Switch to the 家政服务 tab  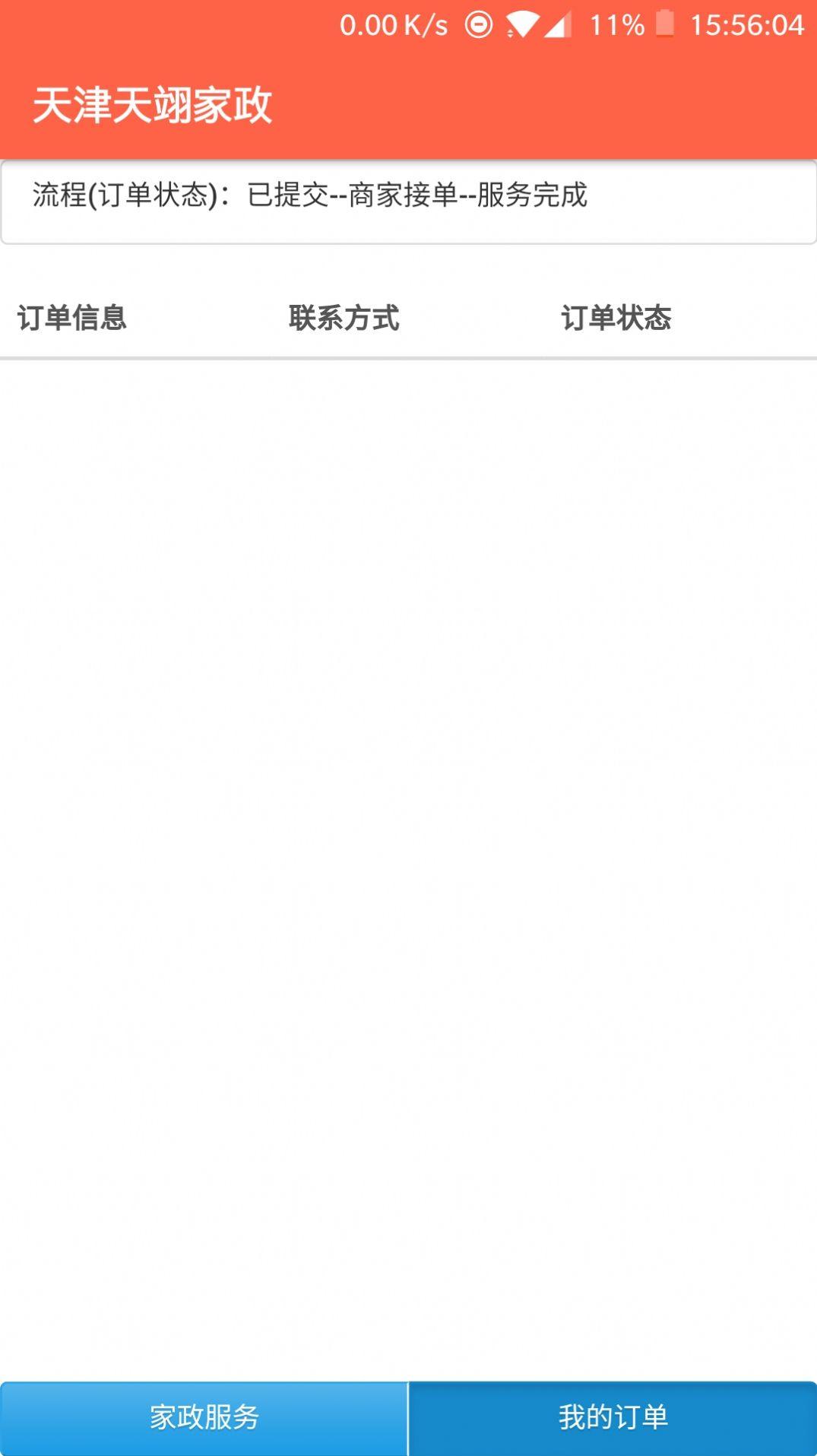(204, 1418)
